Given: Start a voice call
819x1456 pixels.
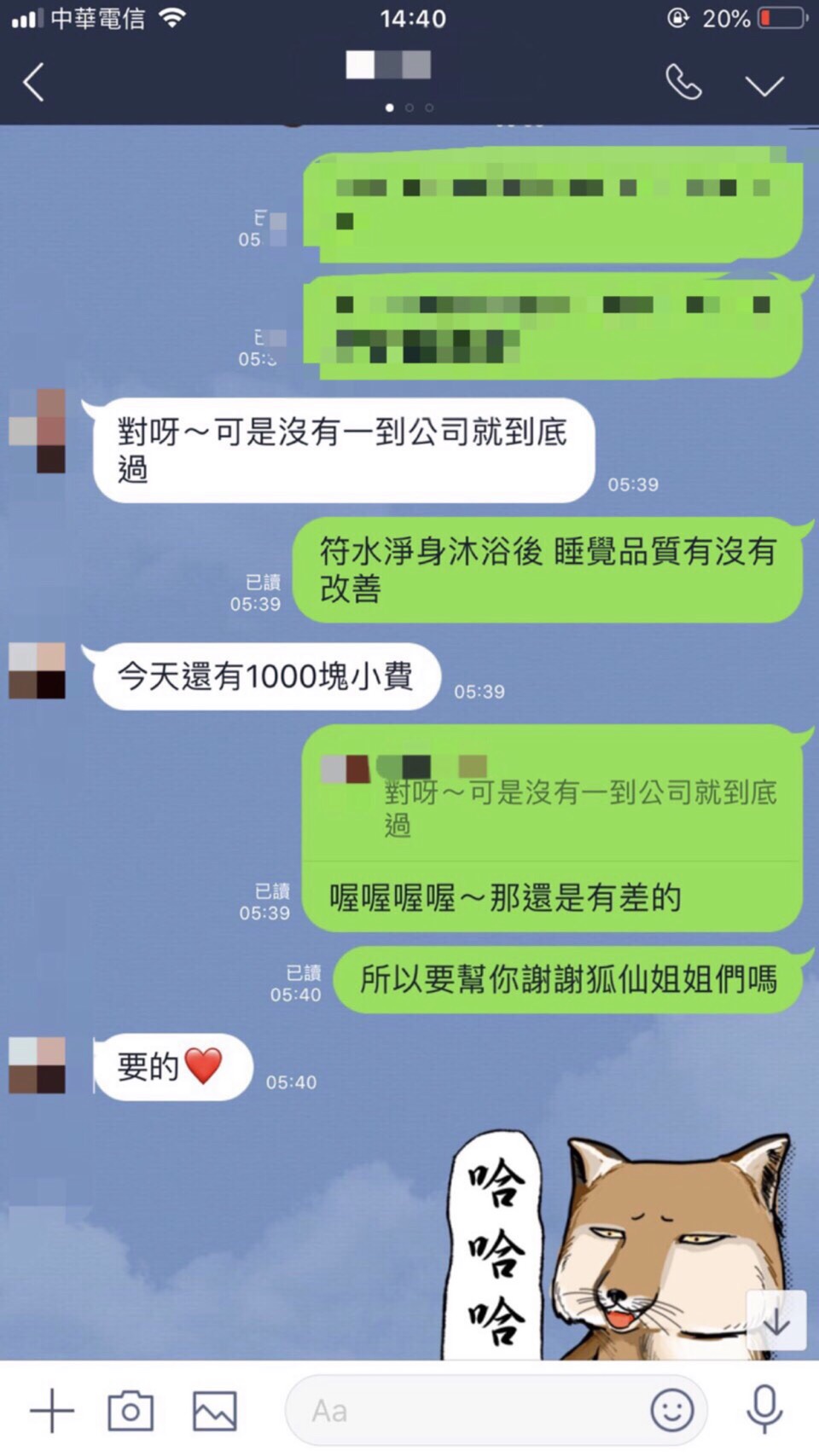Looking at the screenshot, I should [683, 83].
